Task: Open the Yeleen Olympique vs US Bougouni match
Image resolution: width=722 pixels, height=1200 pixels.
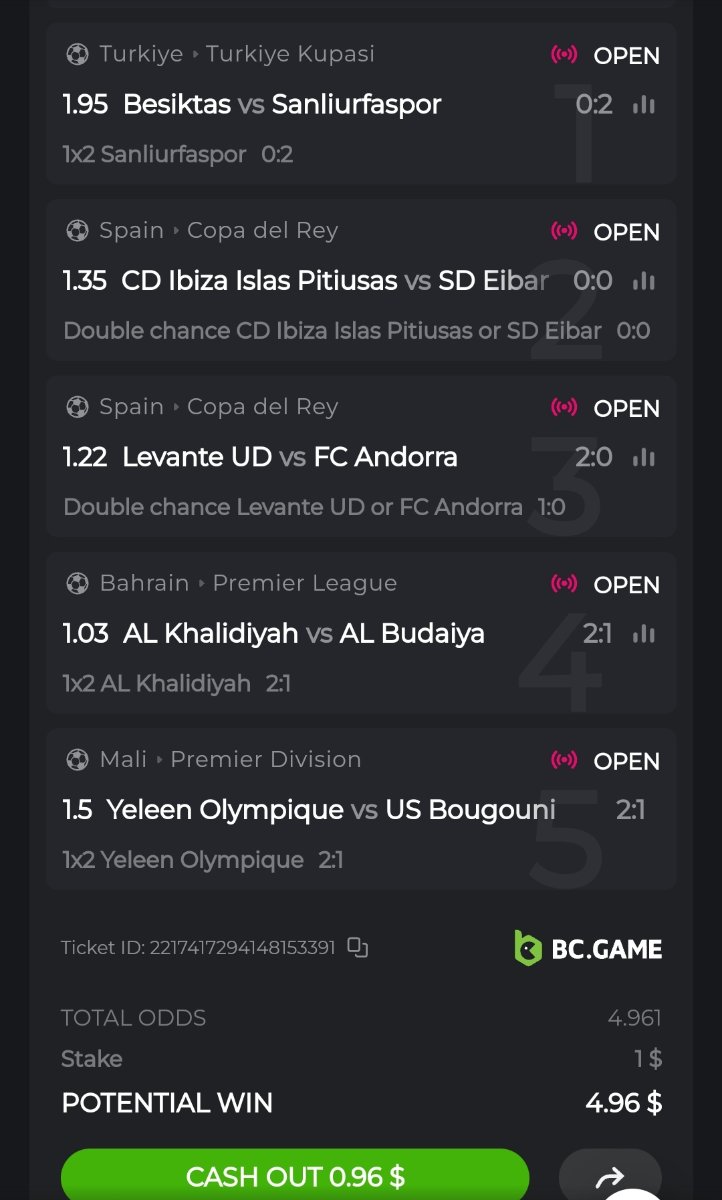Action: pyautogui.click(x=330, y=809)
